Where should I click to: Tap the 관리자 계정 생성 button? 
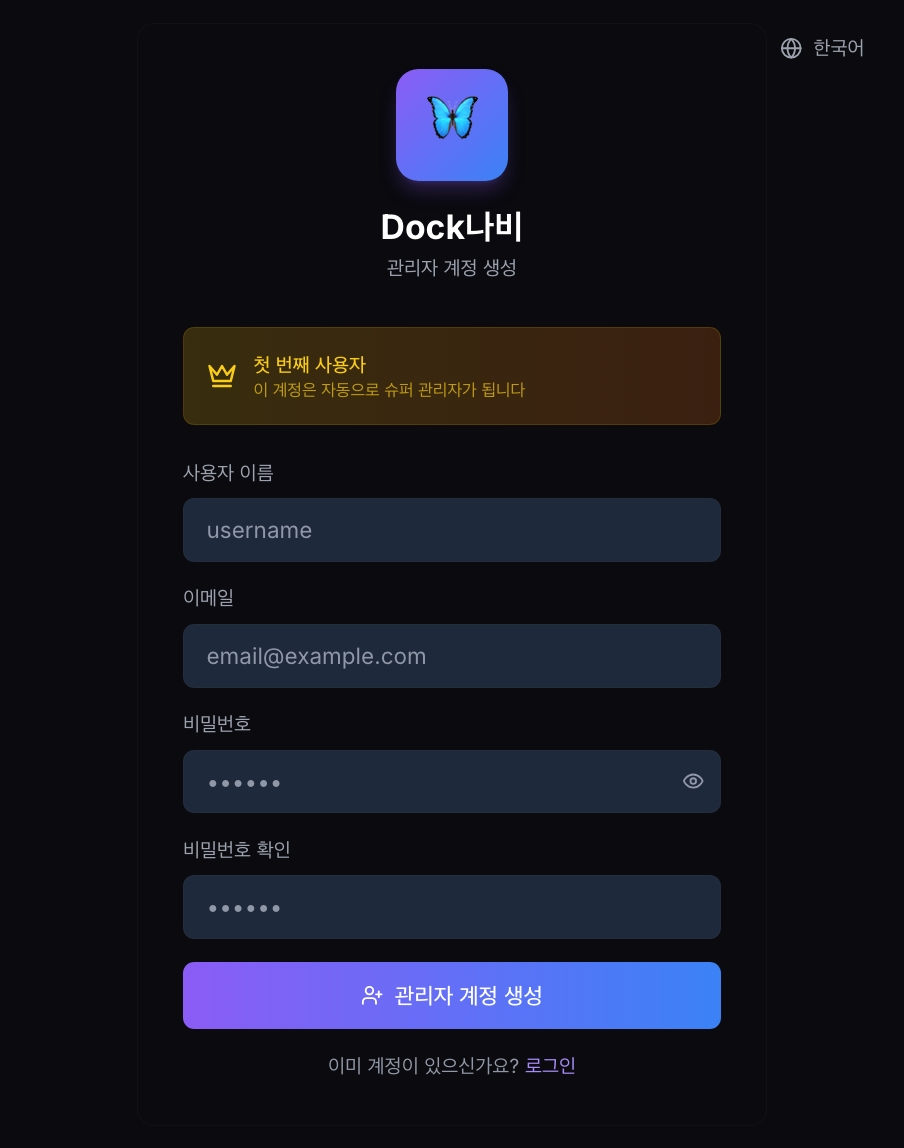click(451, 995)
